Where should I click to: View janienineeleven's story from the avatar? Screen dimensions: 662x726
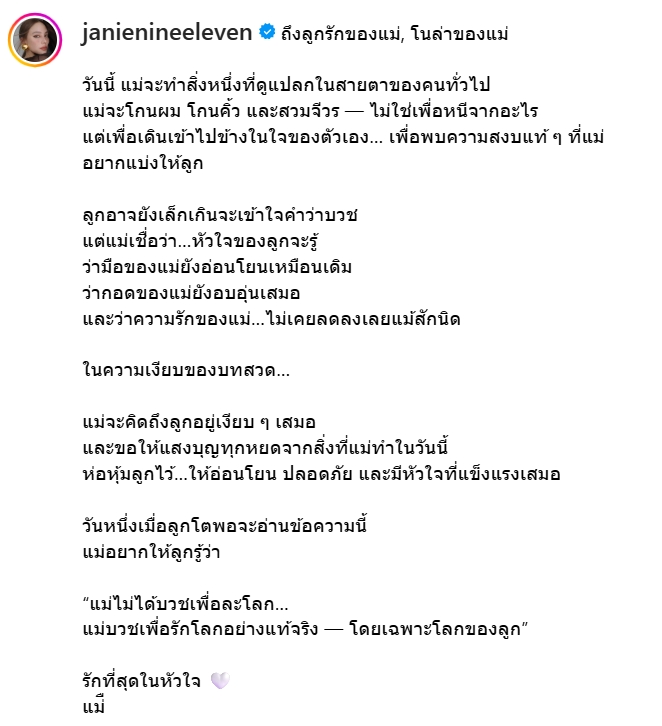35,41
